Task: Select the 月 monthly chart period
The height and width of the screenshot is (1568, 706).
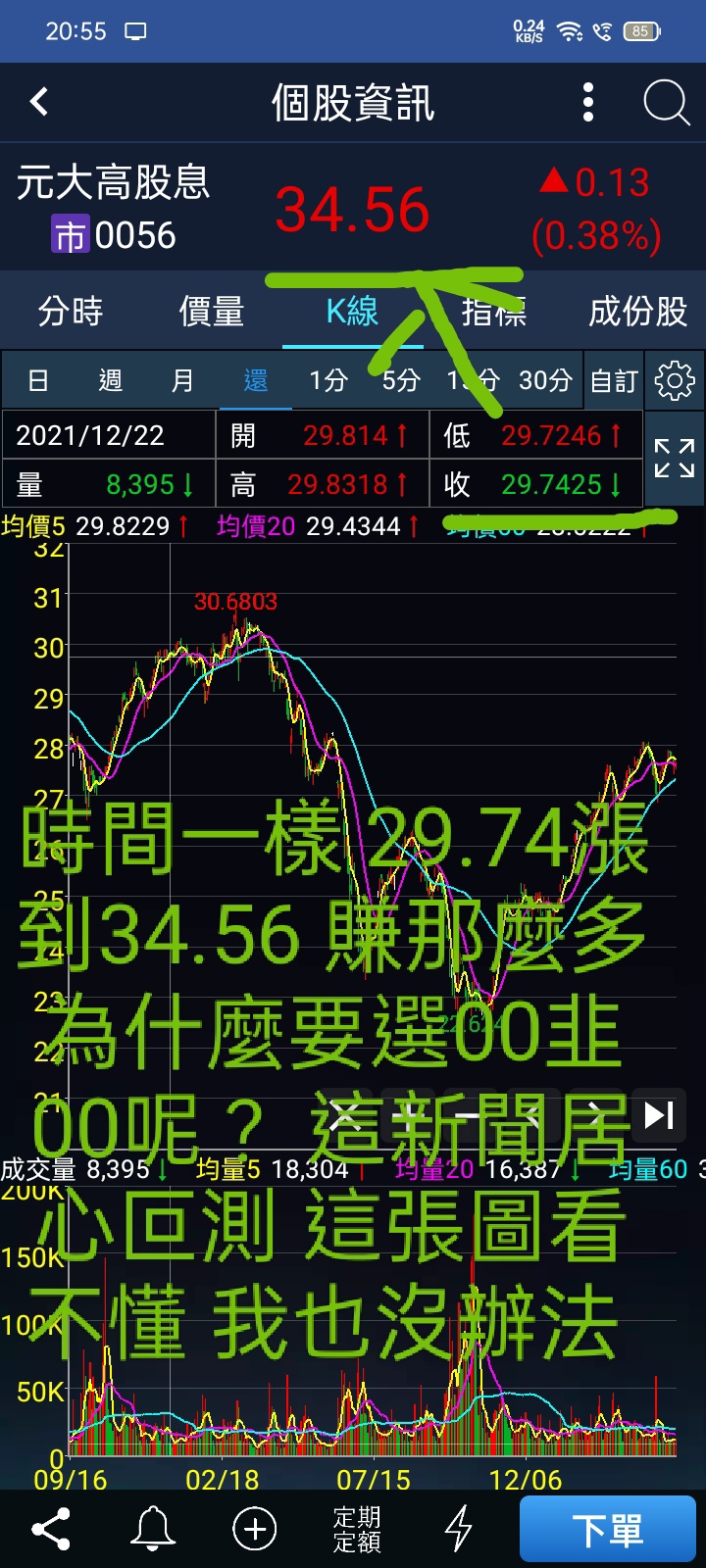Action: point(182,380)
